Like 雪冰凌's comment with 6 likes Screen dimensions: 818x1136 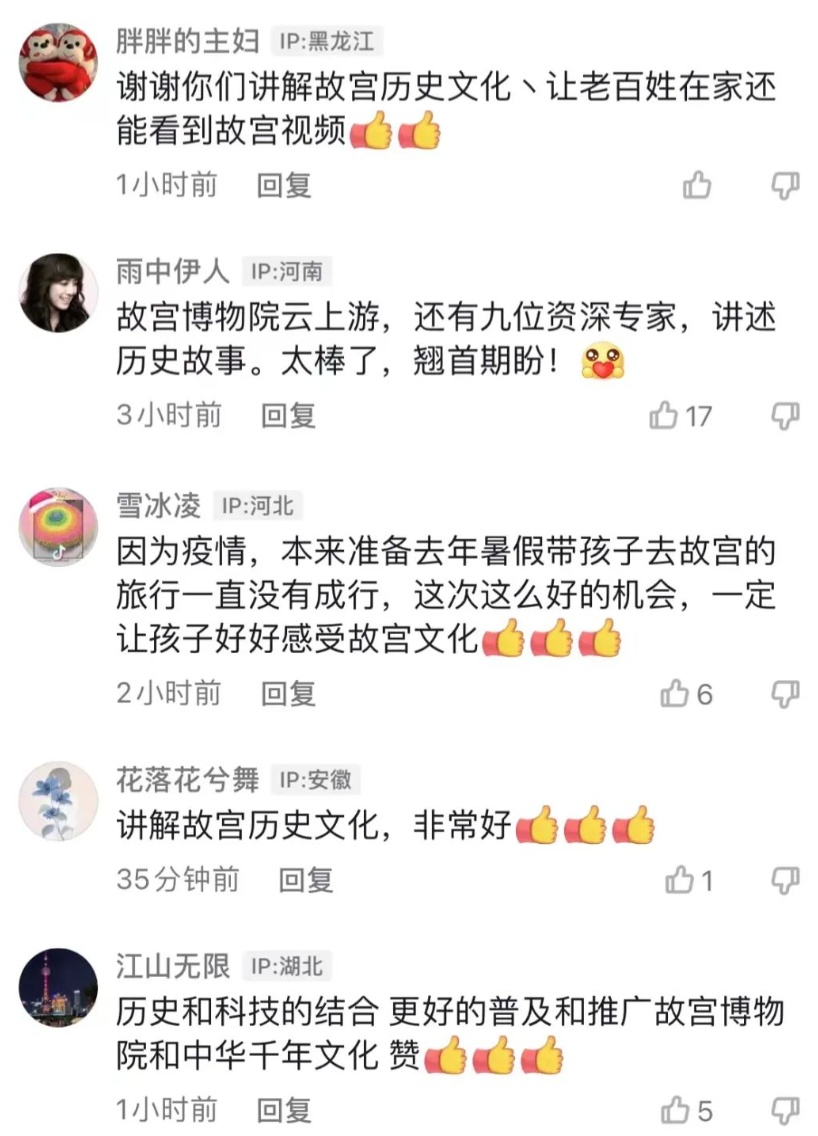pos(675,693)
